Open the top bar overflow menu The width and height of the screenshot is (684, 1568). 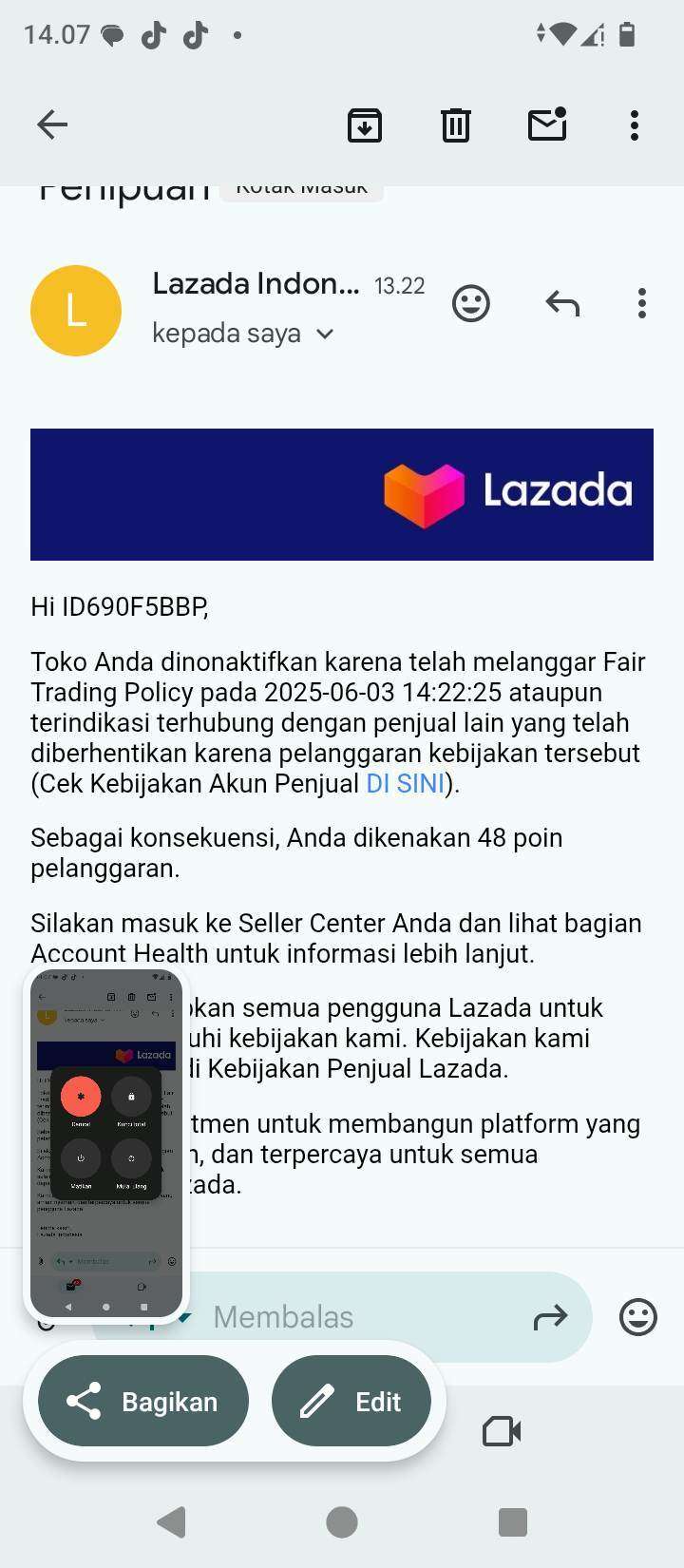coord(635,124)
